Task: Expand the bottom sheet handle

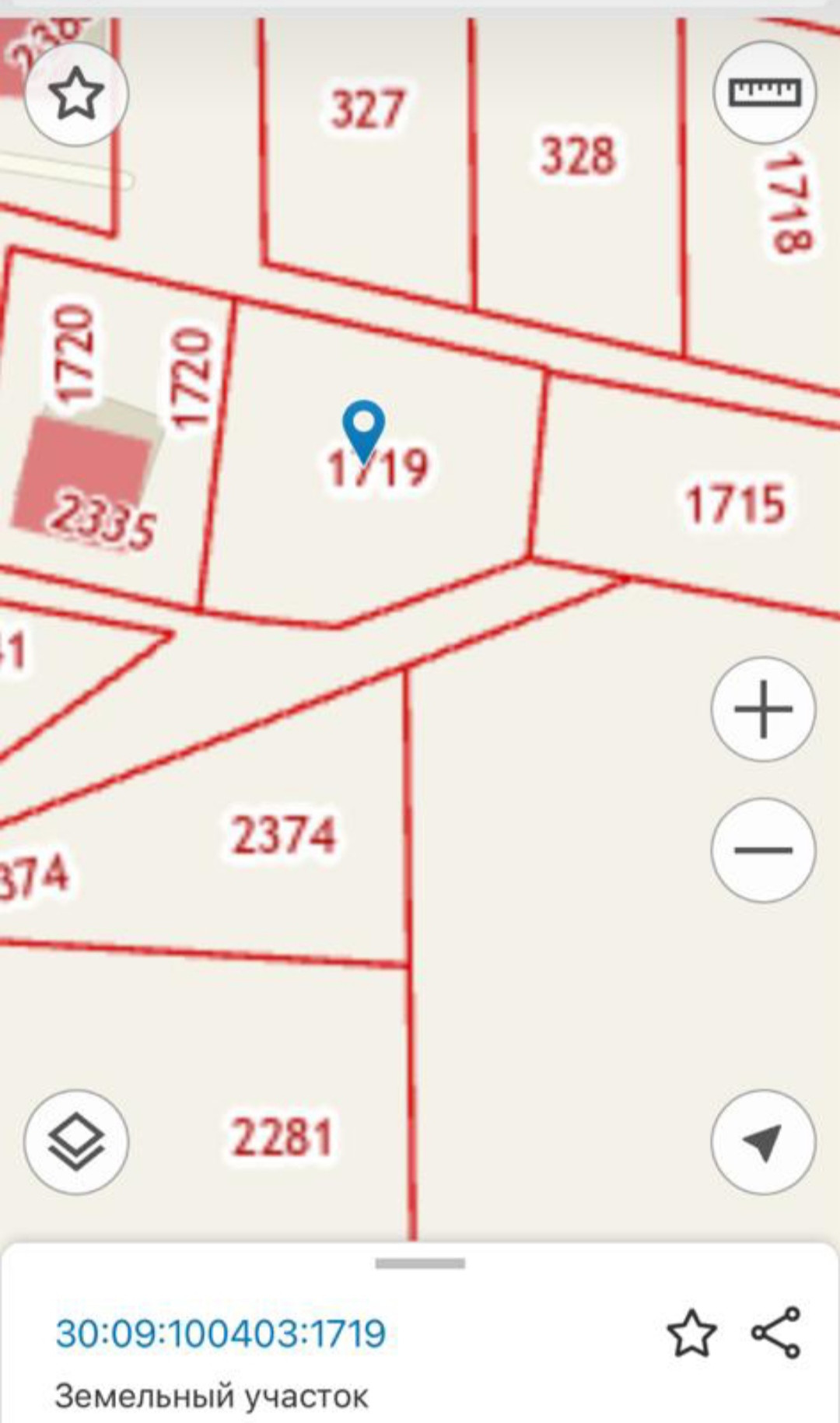Action: tap(420, 1264)
